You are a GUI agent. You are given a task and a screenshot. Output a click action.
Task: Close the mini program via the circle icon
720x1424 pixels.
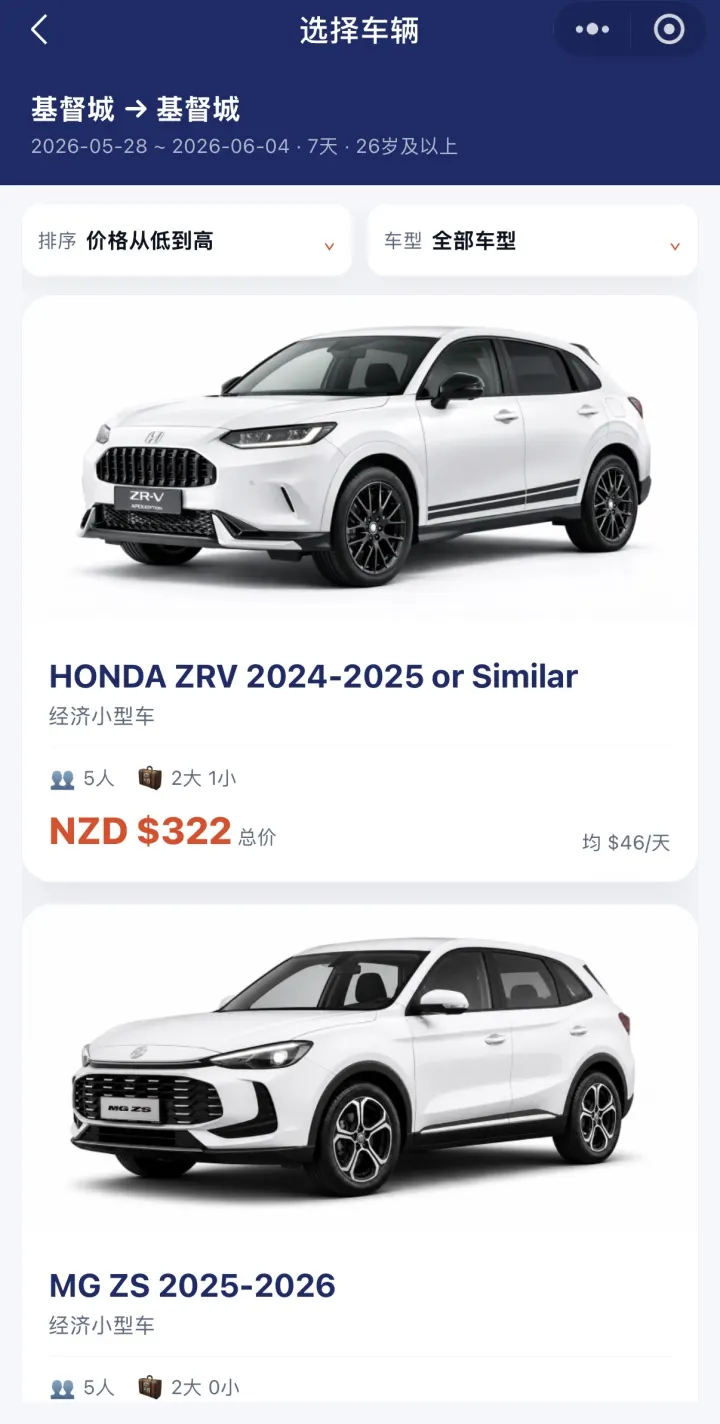click(x=669, y=30)
